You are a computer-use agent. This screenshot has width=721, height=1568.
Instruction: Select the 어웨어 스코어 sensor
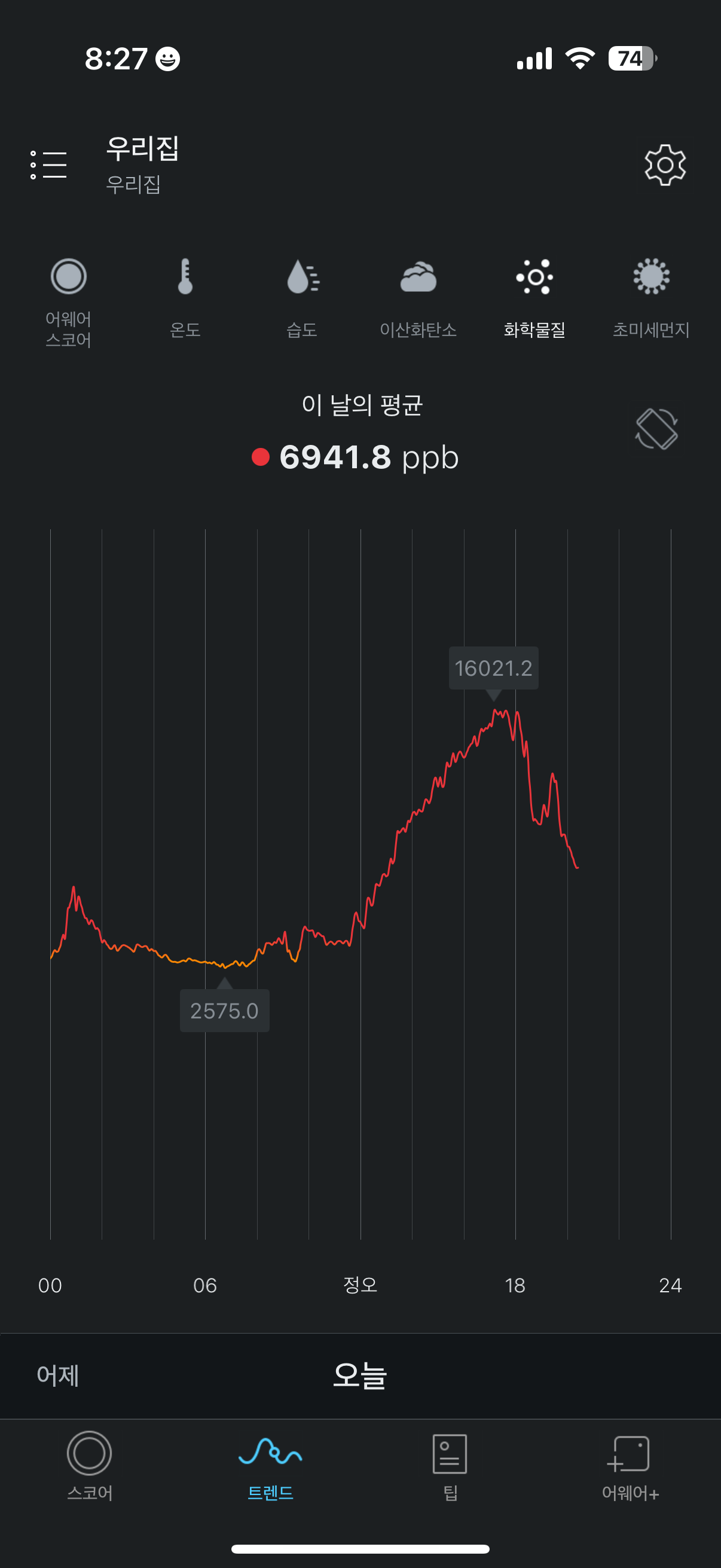[68, 303]
